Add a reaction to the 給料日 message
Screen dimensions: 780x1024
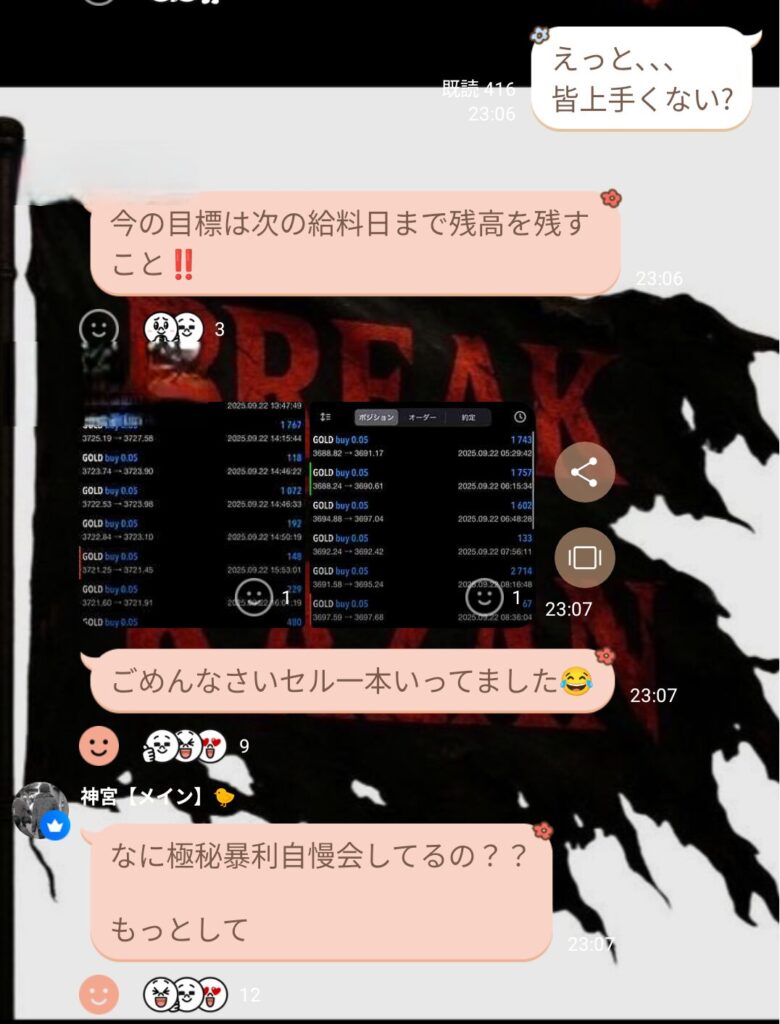(98, 329)
